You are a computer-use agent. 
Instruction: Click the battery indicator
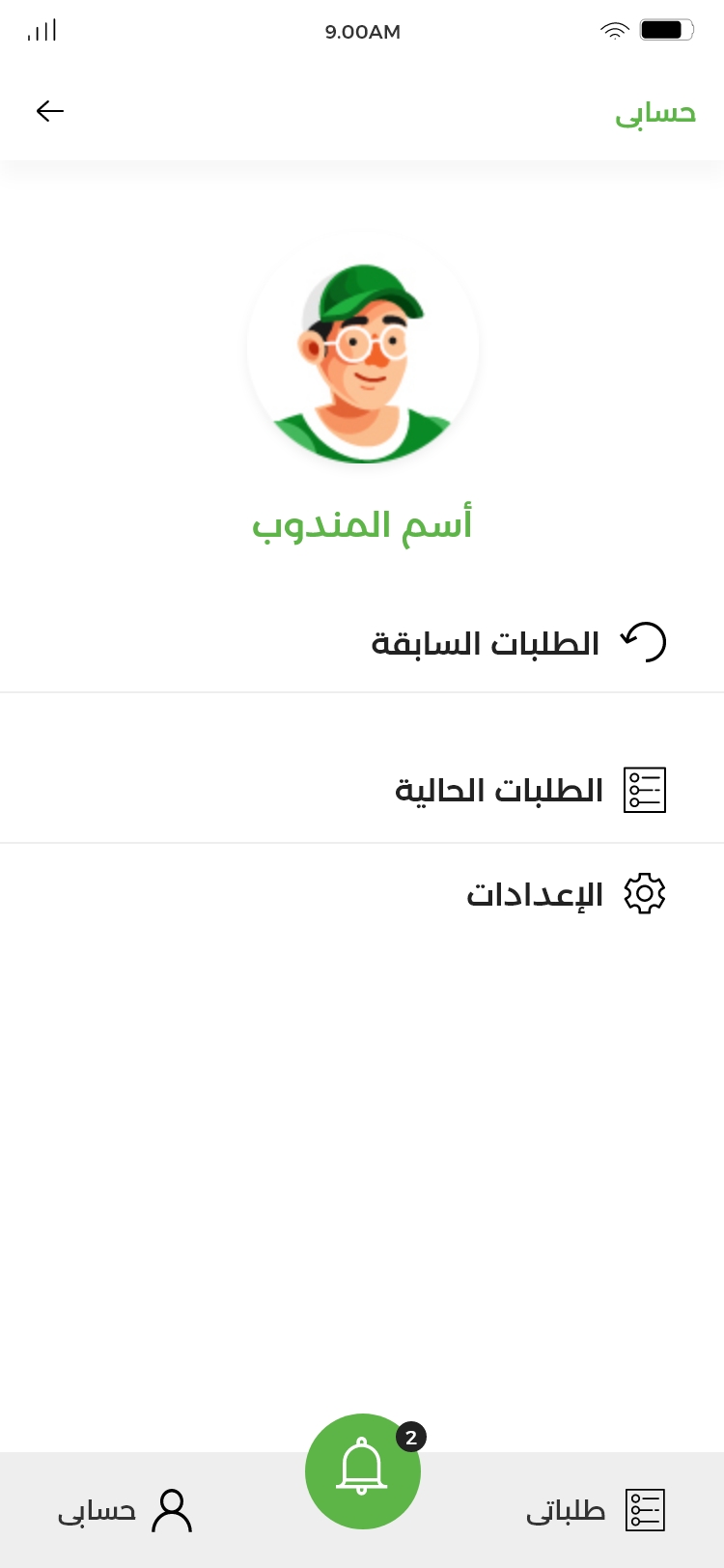[x=665, y=28]
